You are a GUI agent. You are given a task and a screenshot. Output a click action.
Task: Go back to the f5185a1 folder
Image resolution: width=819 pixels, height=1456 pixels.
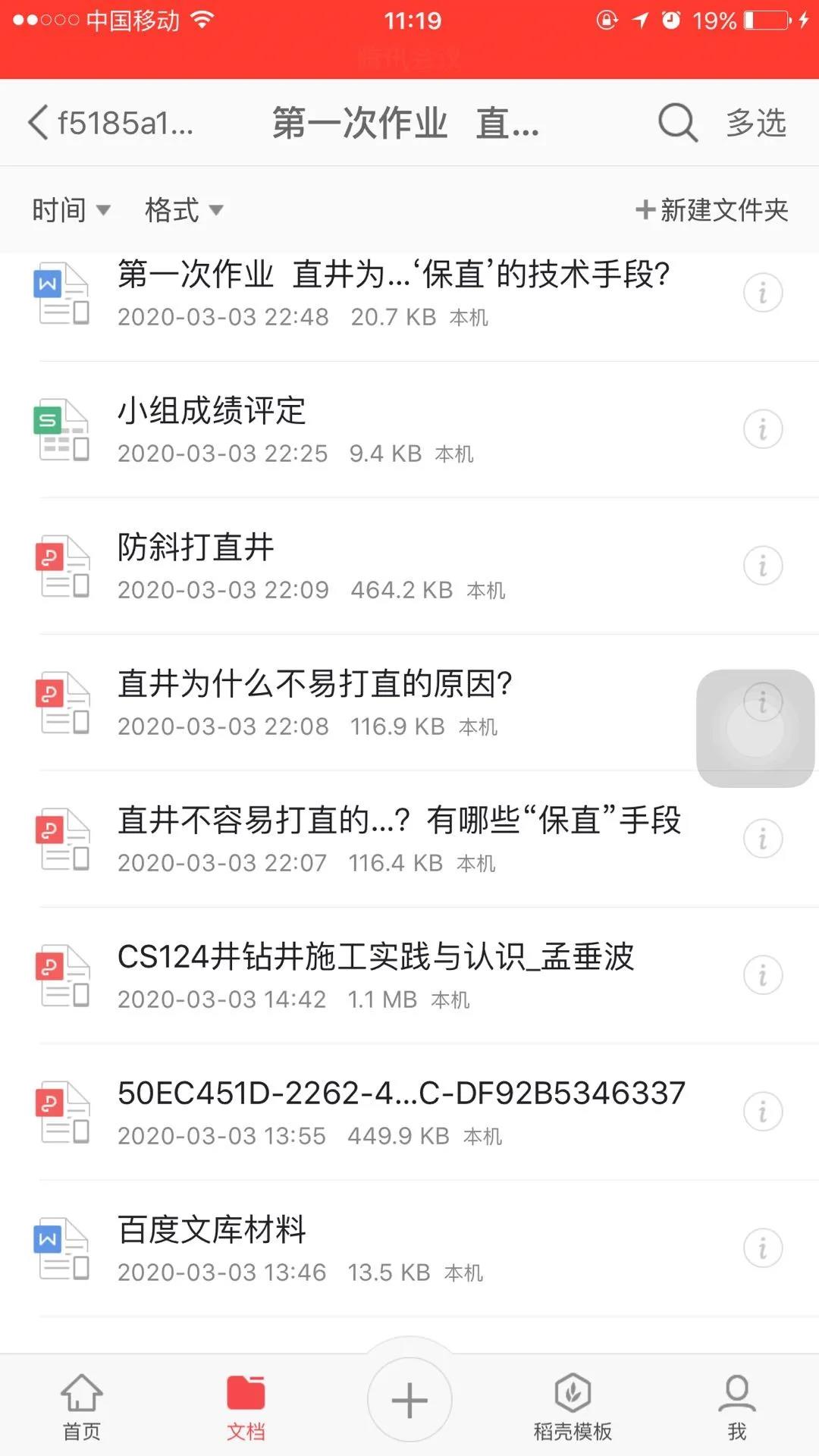click(110, 123)
